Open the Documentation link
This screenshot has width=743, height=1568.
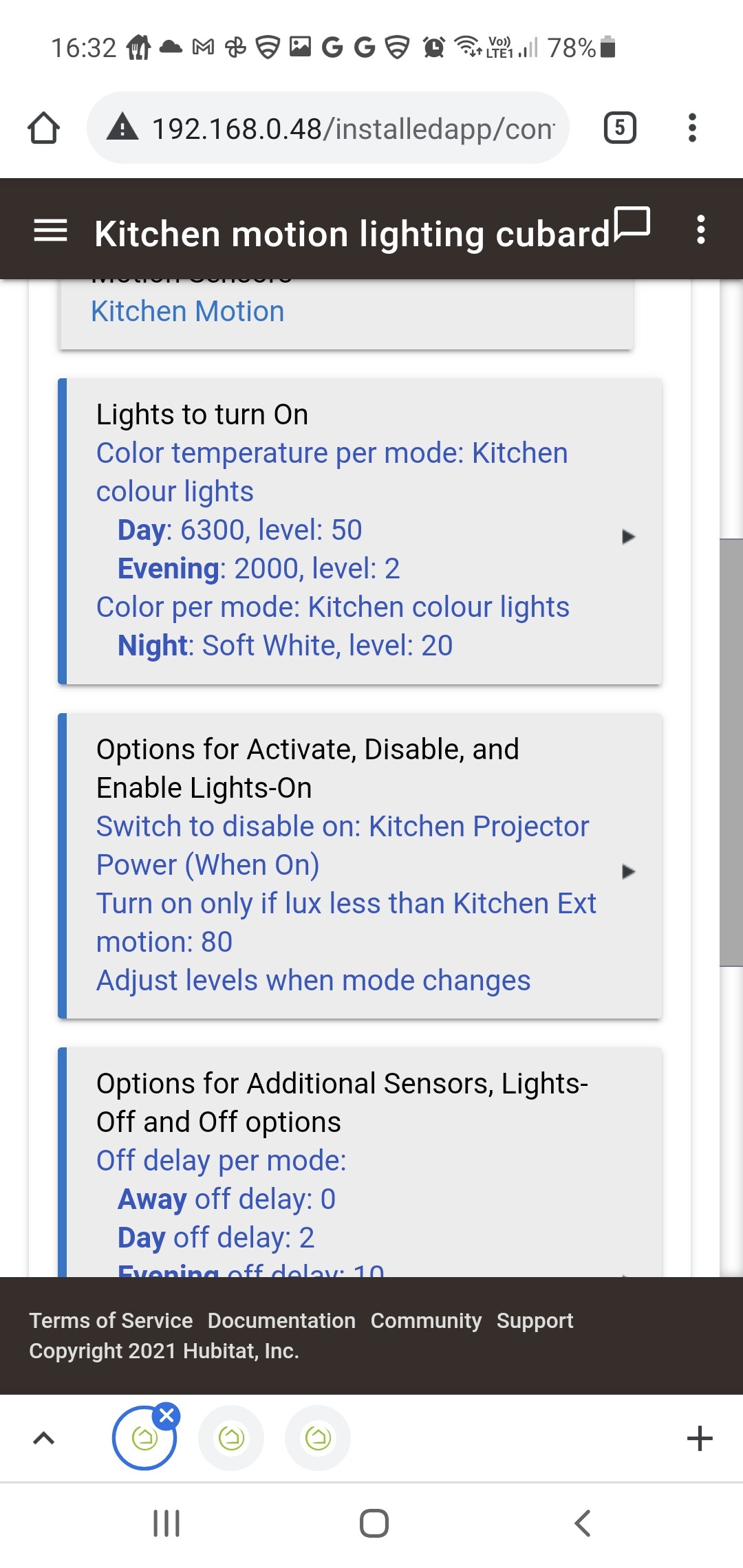click(x=281, y=1320)
